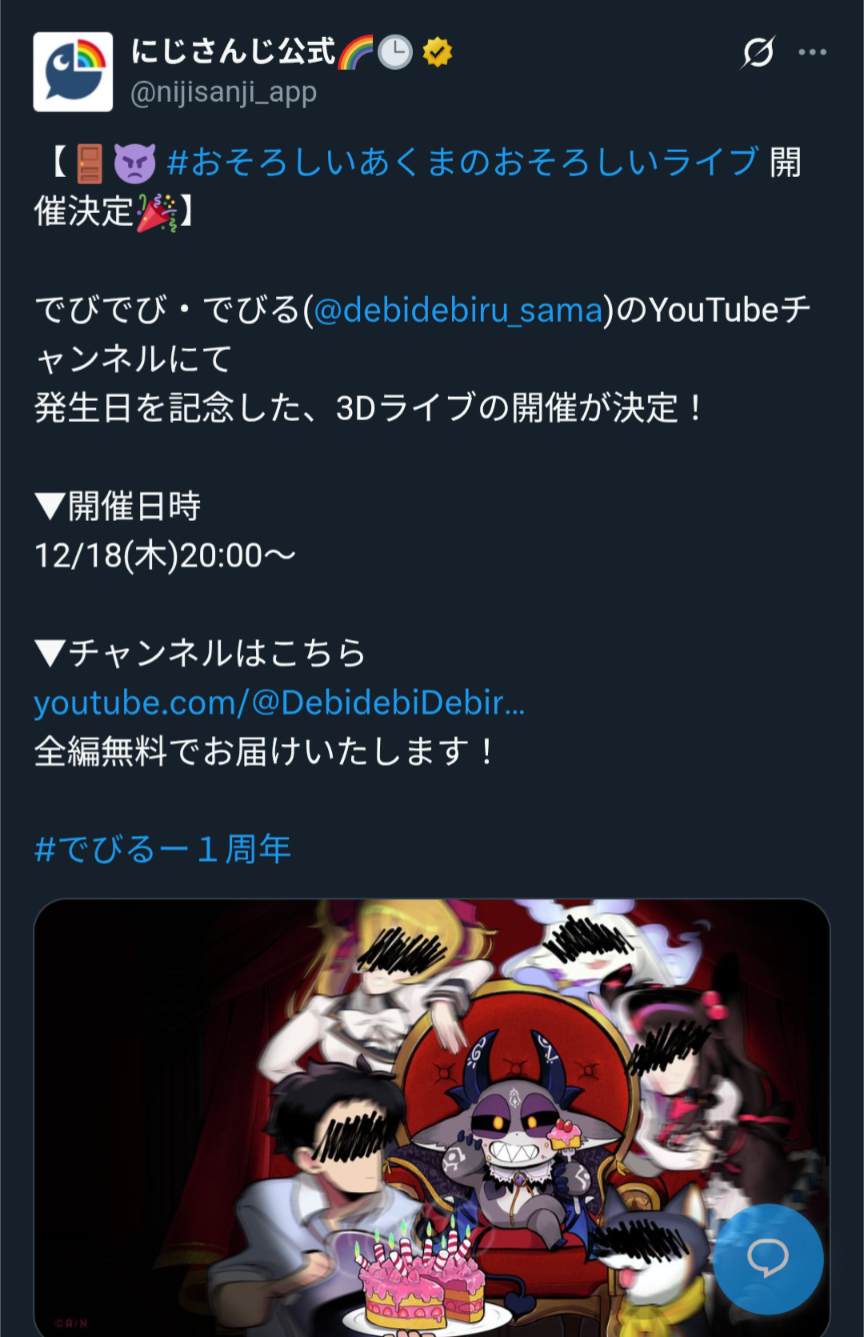
Task: Open the post overflow menu
Action: pos(812,52)
